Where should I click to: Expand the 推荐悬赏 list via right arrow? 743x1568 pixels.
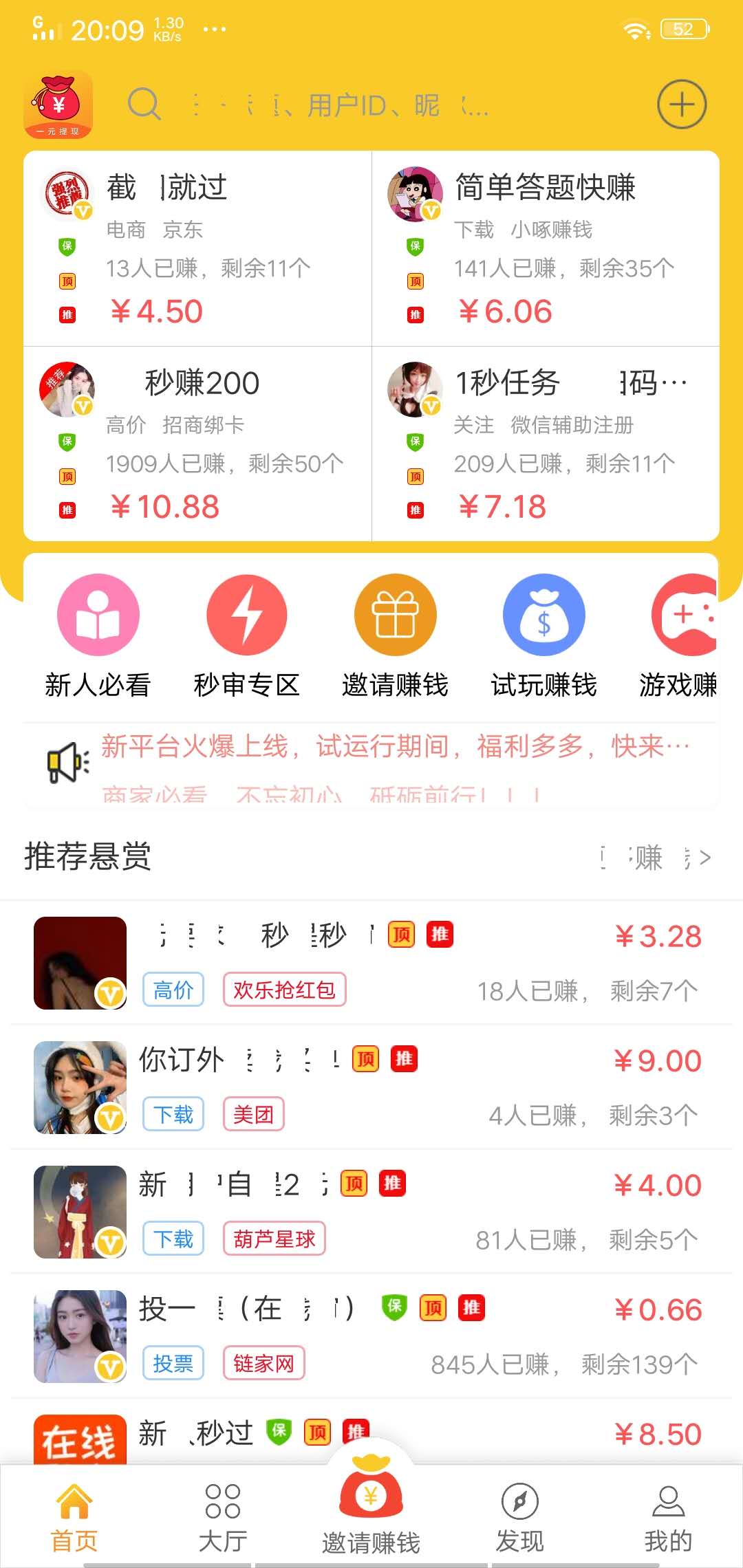pos(704,858)
